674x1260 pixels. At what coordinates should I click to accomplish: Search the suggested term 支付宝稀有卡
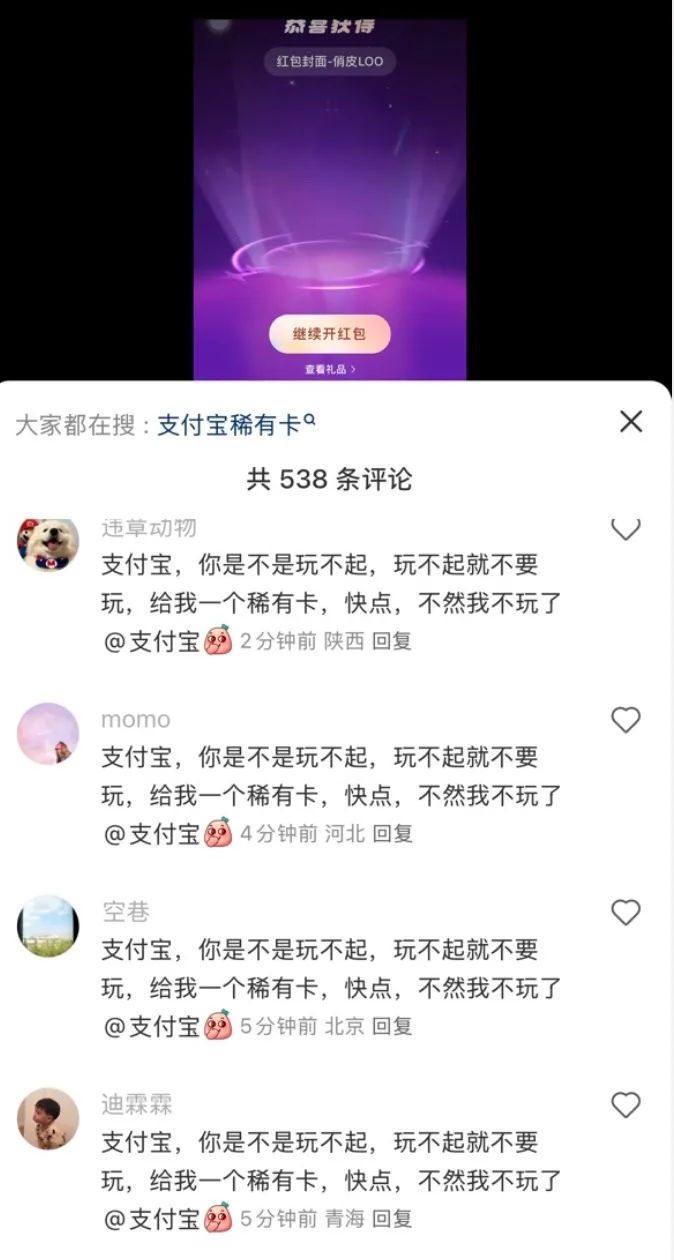click(236, 424)
